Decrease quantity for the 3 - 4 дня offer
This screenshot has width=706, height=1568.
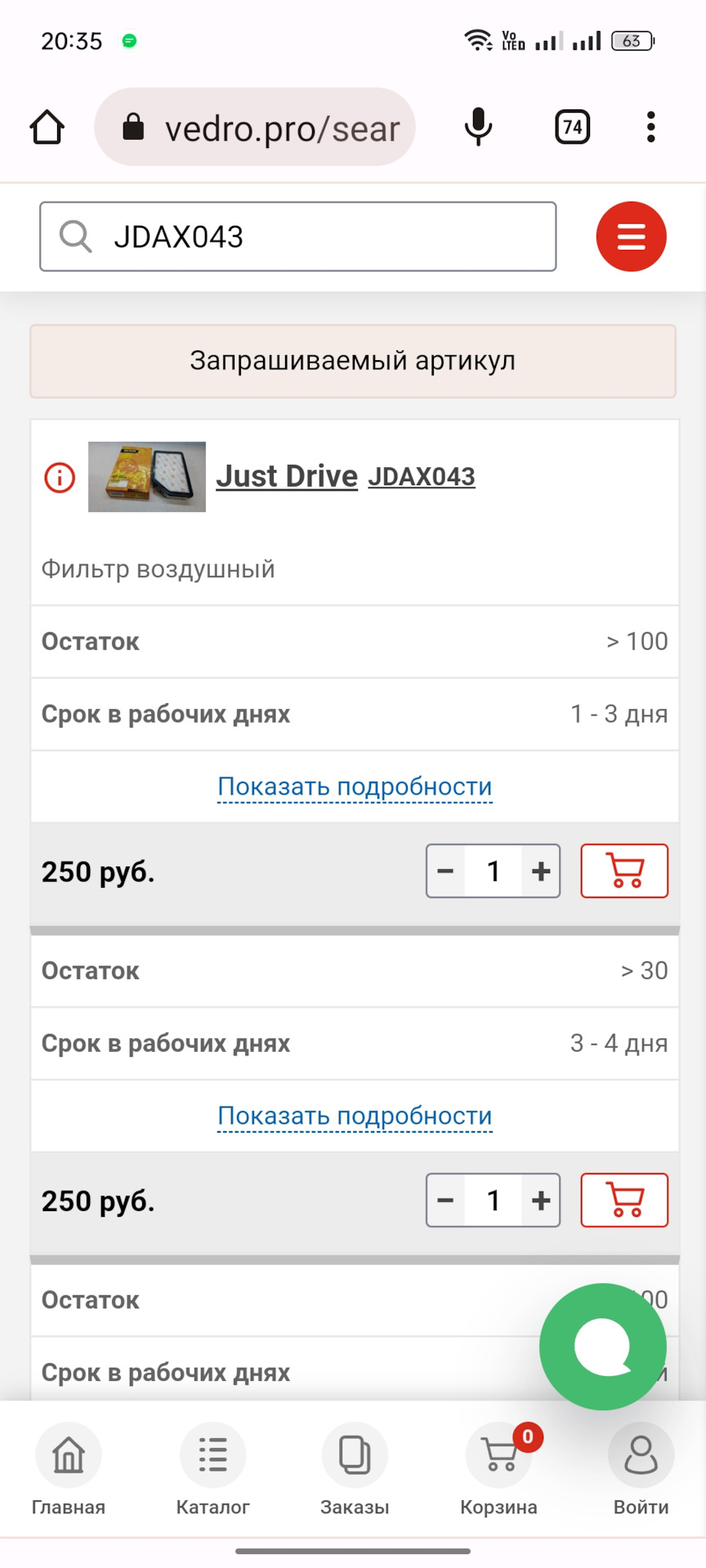click(x=446, y=1200)
